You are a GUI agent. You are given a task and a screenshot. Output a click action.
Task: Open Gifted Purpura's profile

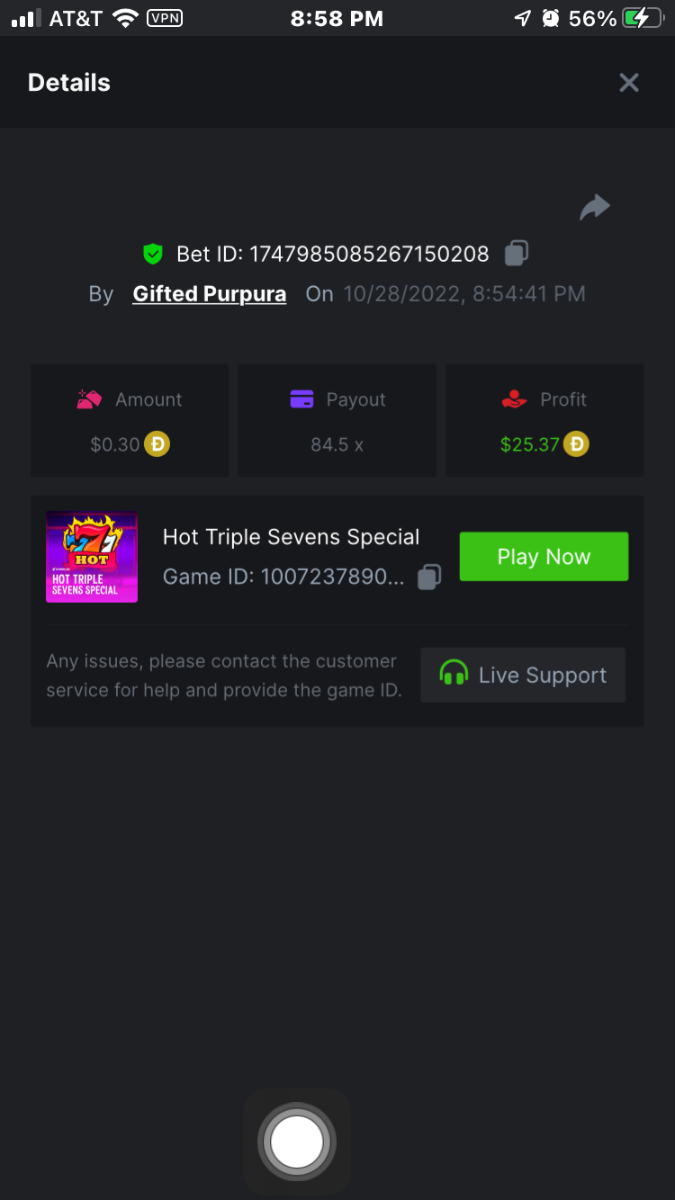[209, 294]
